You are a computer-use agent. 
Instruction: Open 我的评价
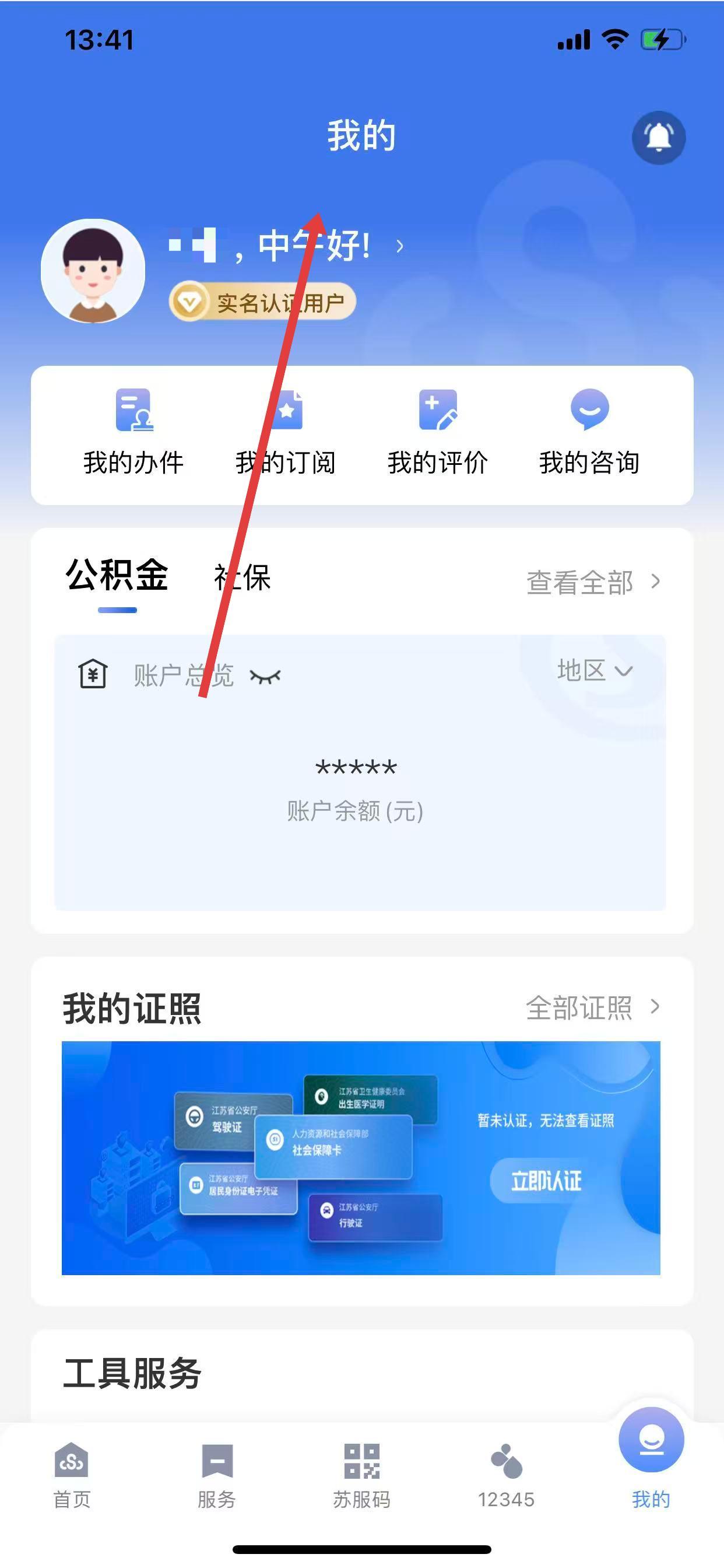point(437,433)
